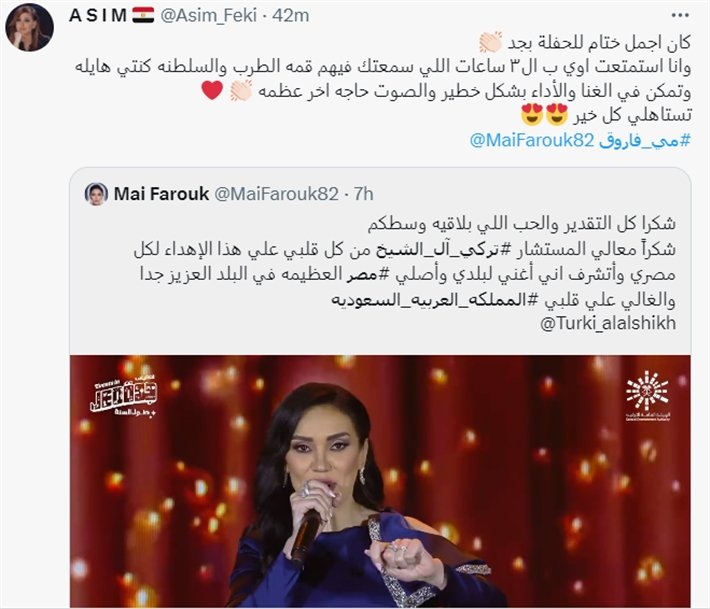Viewport: 710px width, 609px height.
Task: View the quoted tweet's singer photo
Action: (x=380, y=482)
